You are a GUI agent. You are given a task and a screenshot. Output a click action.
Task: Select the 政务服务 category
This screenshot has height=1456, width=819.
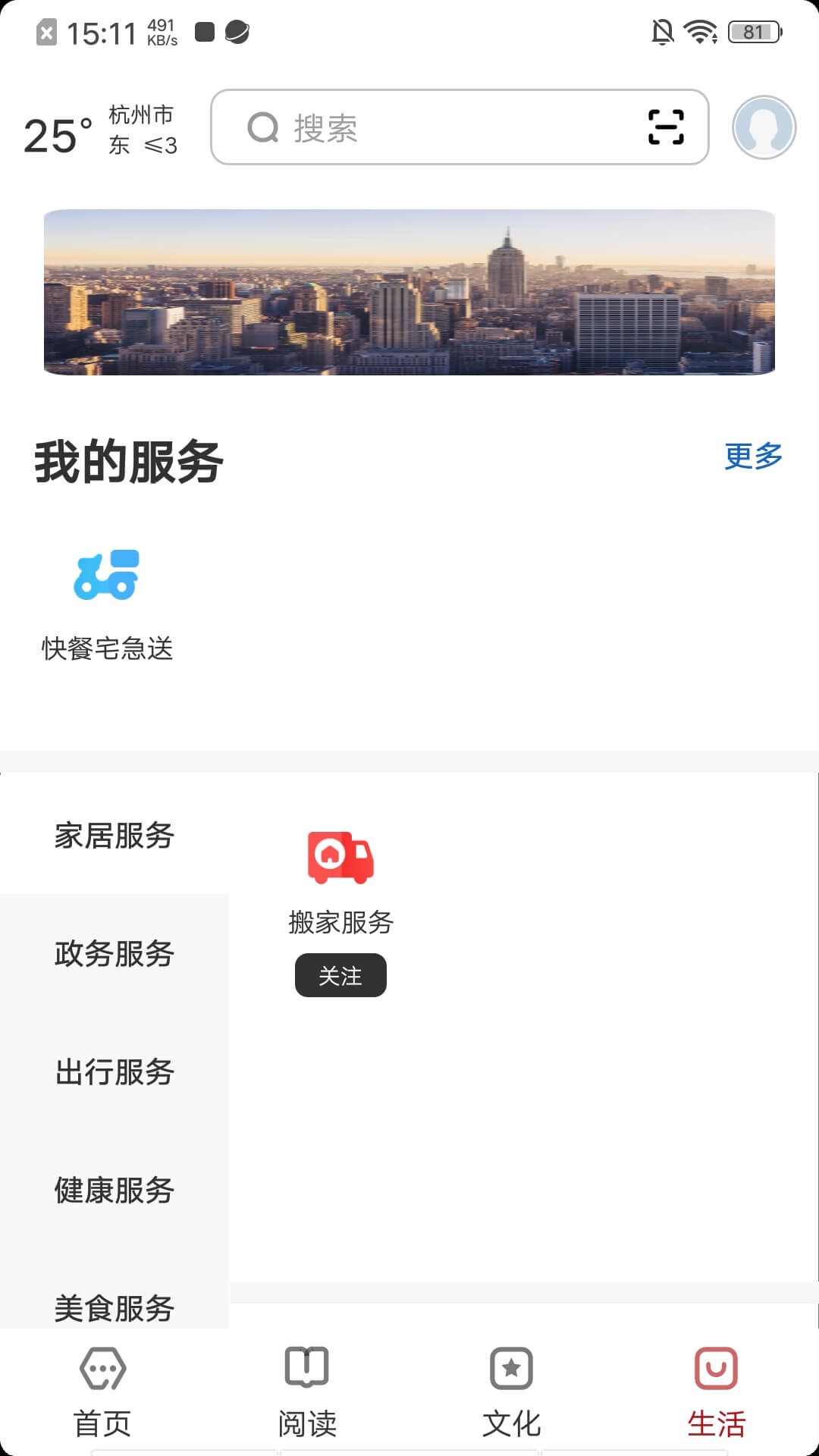[x=115, y=953]
